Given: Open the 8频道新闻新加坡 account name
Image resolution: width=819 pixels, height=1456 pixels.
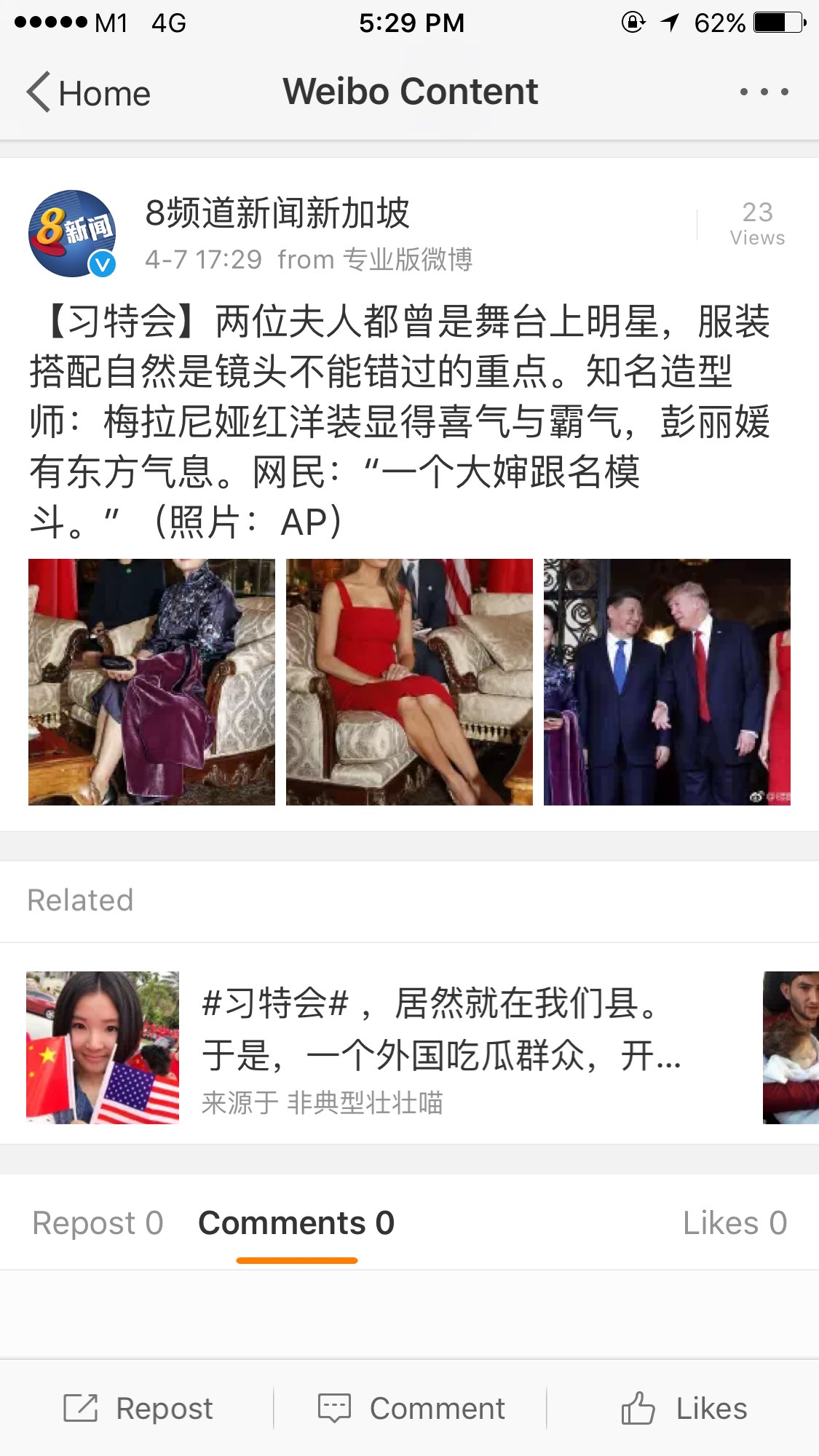Looking at the screenshot, I should [277, 213].
